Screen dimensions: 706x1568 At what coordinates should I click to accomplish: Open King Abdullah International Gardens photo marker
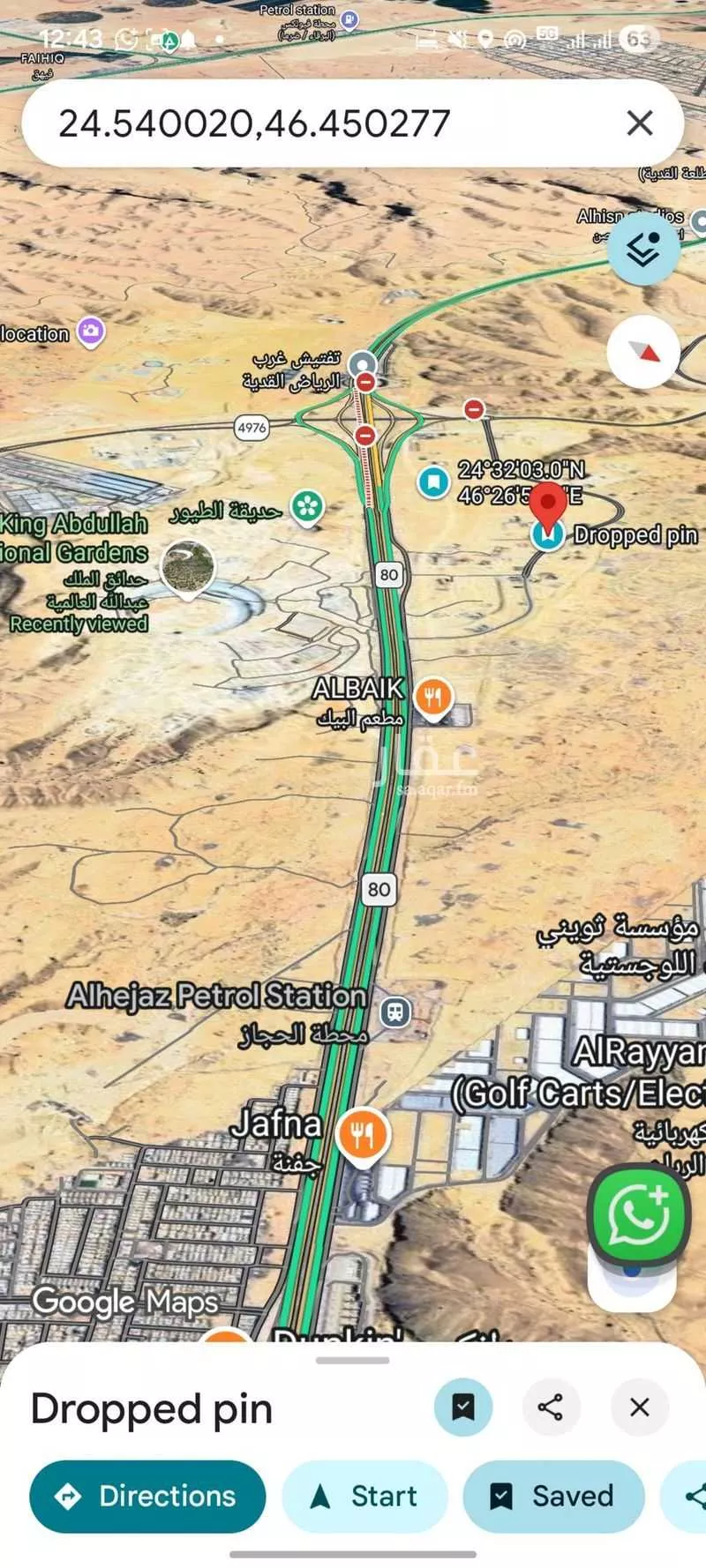pyautogui.click(x=188, y=567)
